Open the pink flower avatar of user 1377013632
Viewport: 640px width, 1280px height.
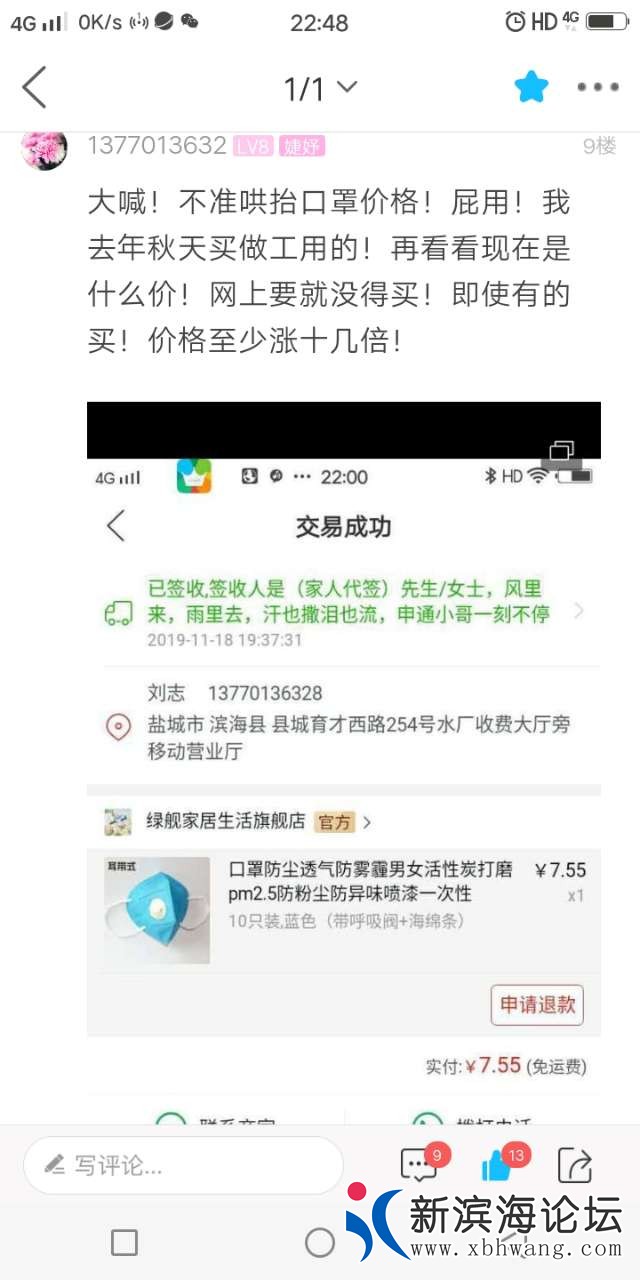click(x=44, y=148)
